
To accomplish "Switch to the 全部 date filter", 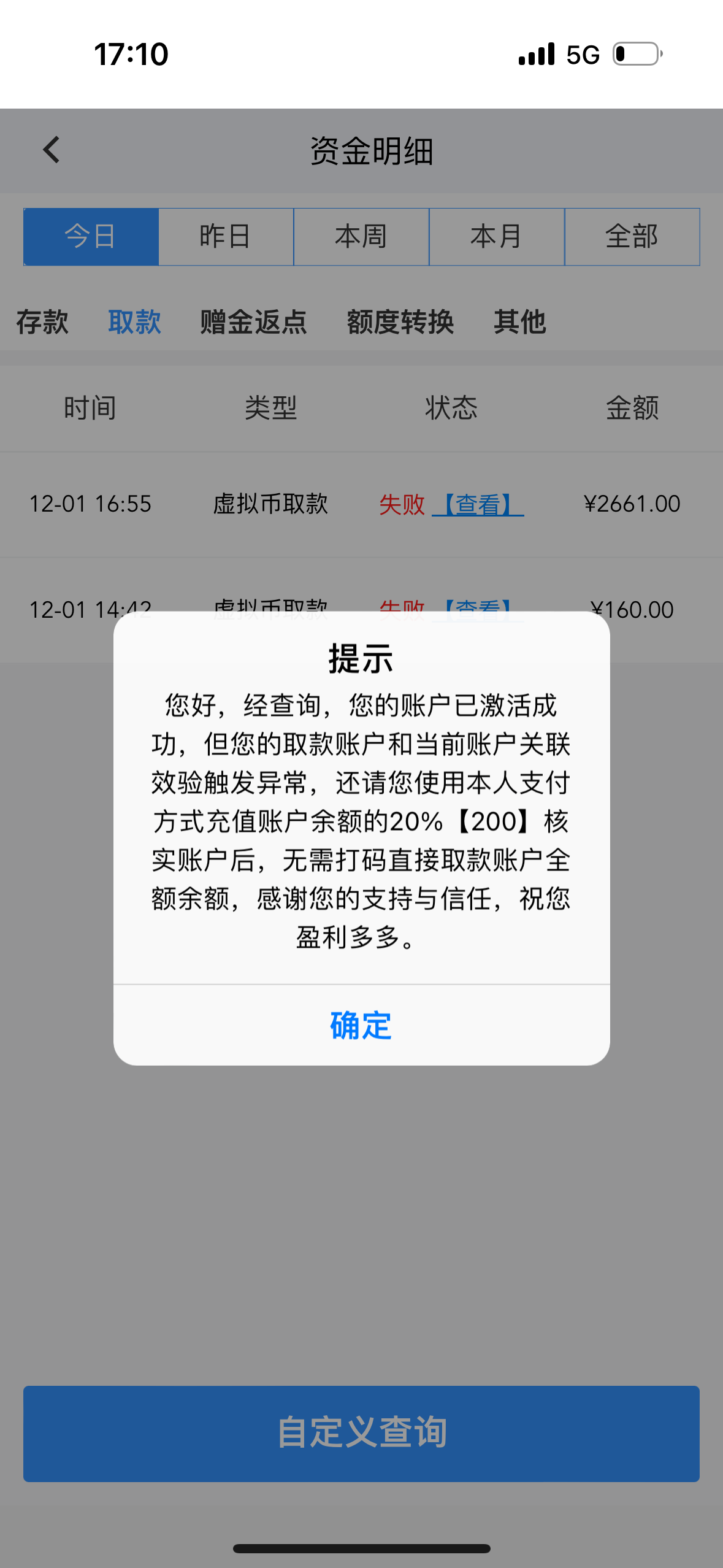I will [x=632, y=237].
